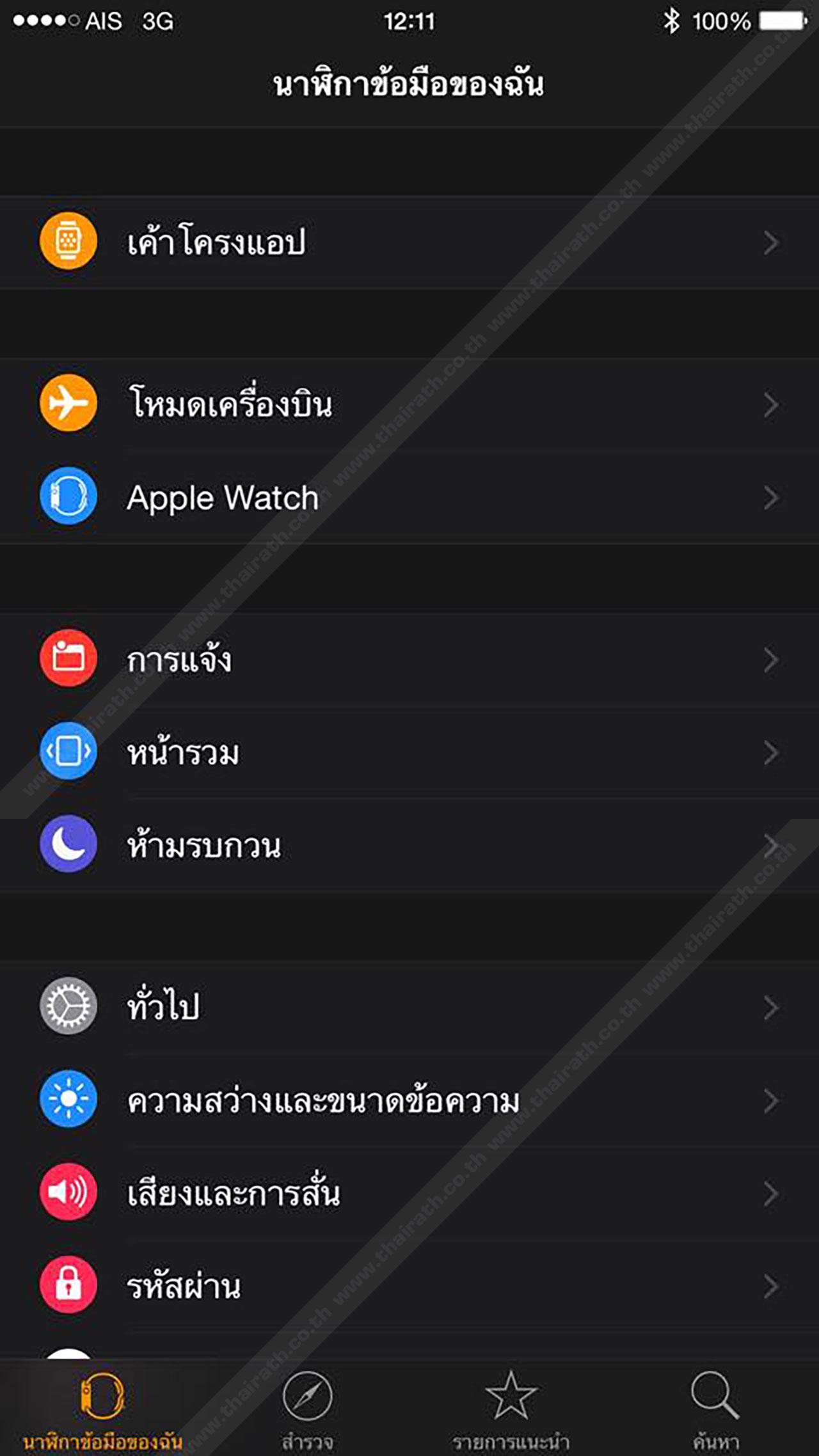Viewport: 819px width, 1456px height.
Task: Open ทั่วไป general settings
Action: (x=409, y=1006)
